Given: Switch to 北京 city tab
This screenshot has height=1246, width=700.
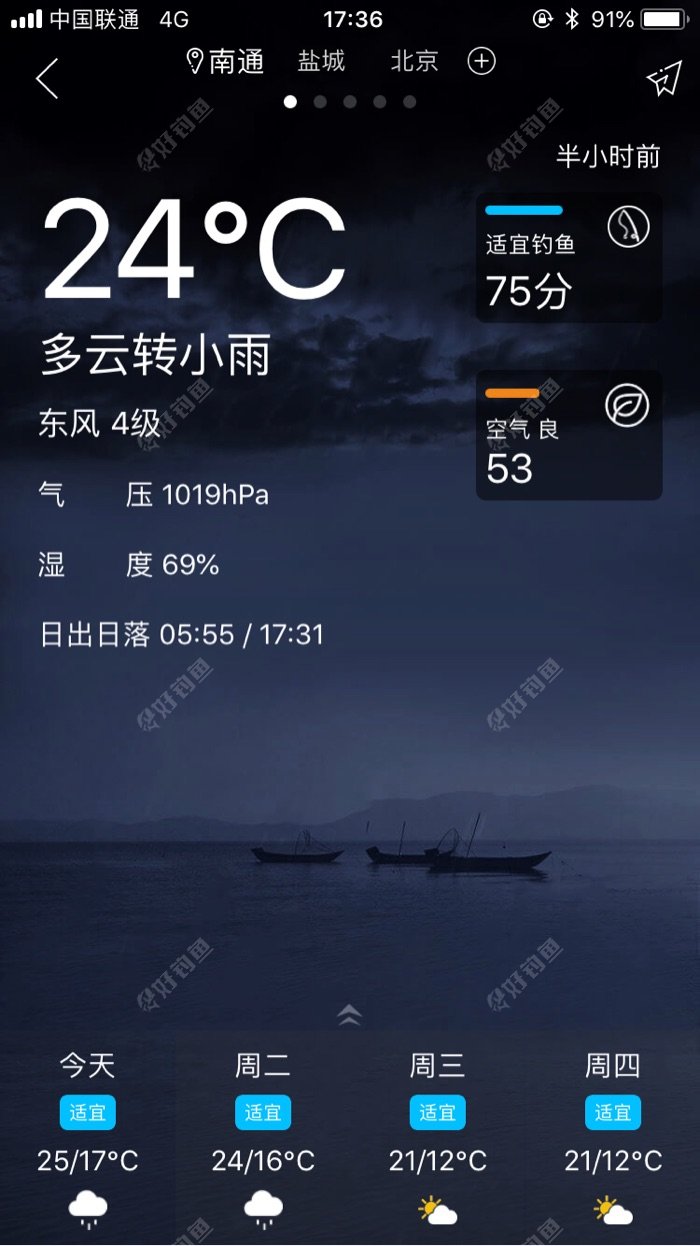Looking at the screenshot, I should [414, 62].
